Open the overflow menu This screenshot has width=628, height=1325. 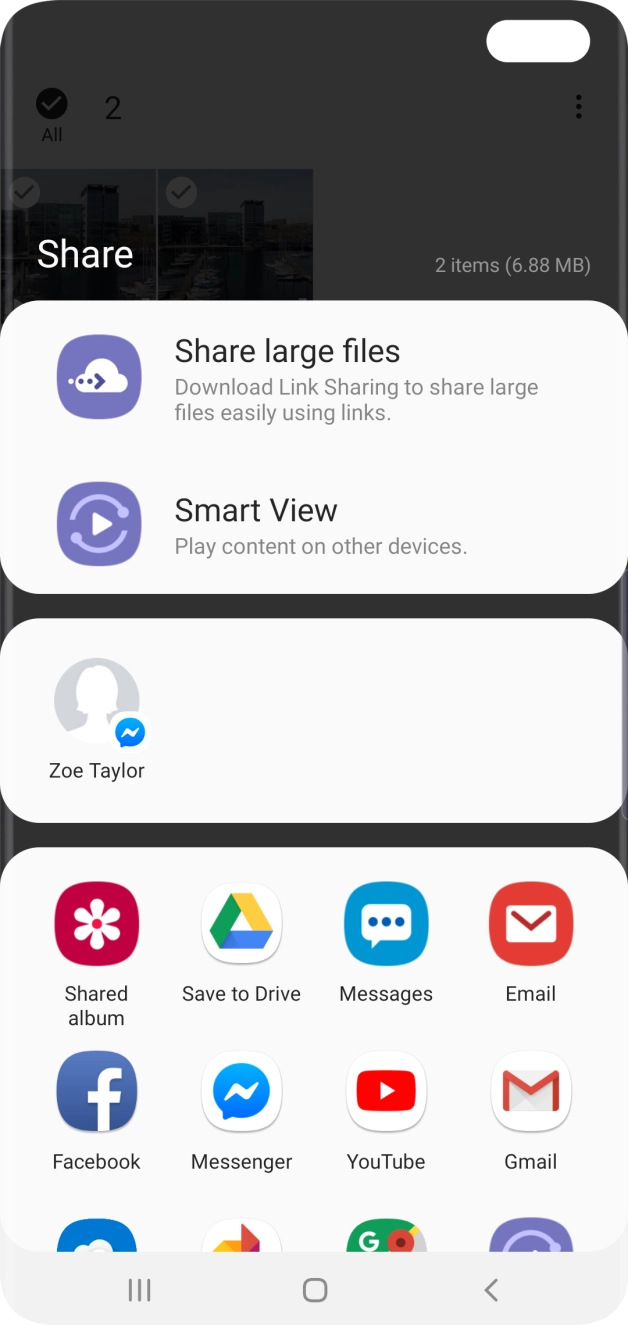578,107
